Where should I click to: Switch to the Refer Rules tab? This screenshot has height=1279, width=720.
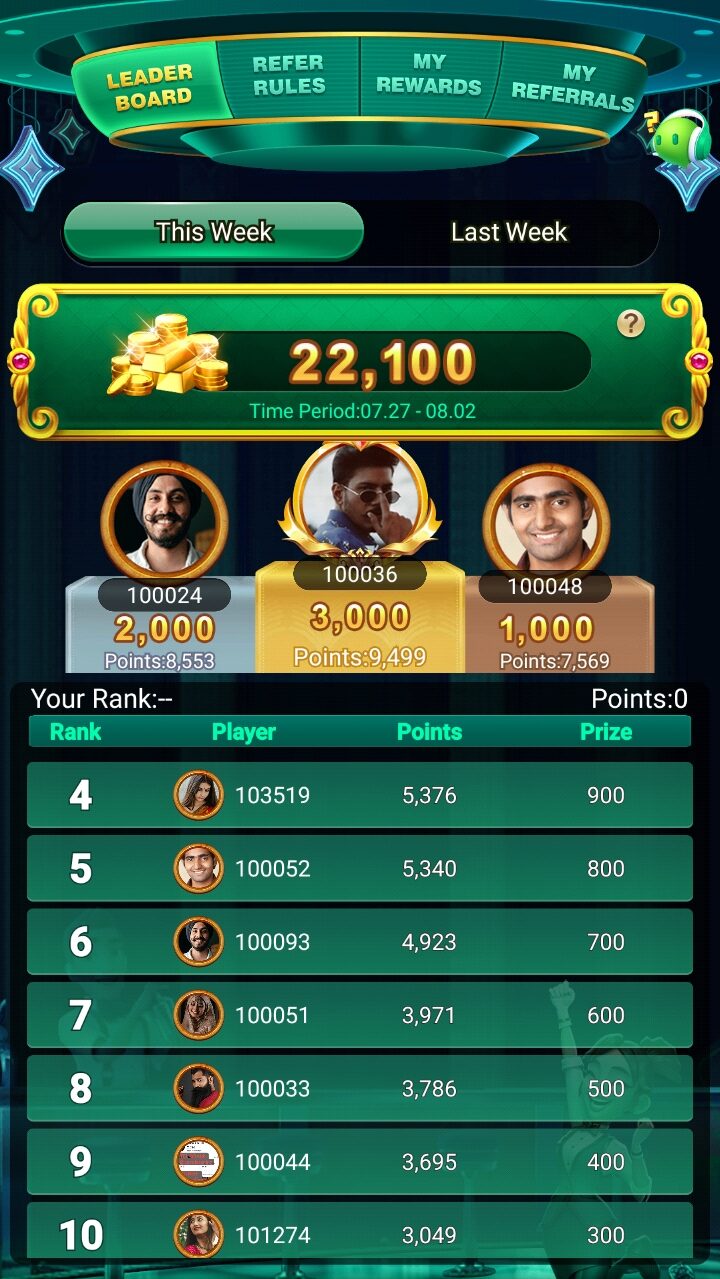point(288,76)
